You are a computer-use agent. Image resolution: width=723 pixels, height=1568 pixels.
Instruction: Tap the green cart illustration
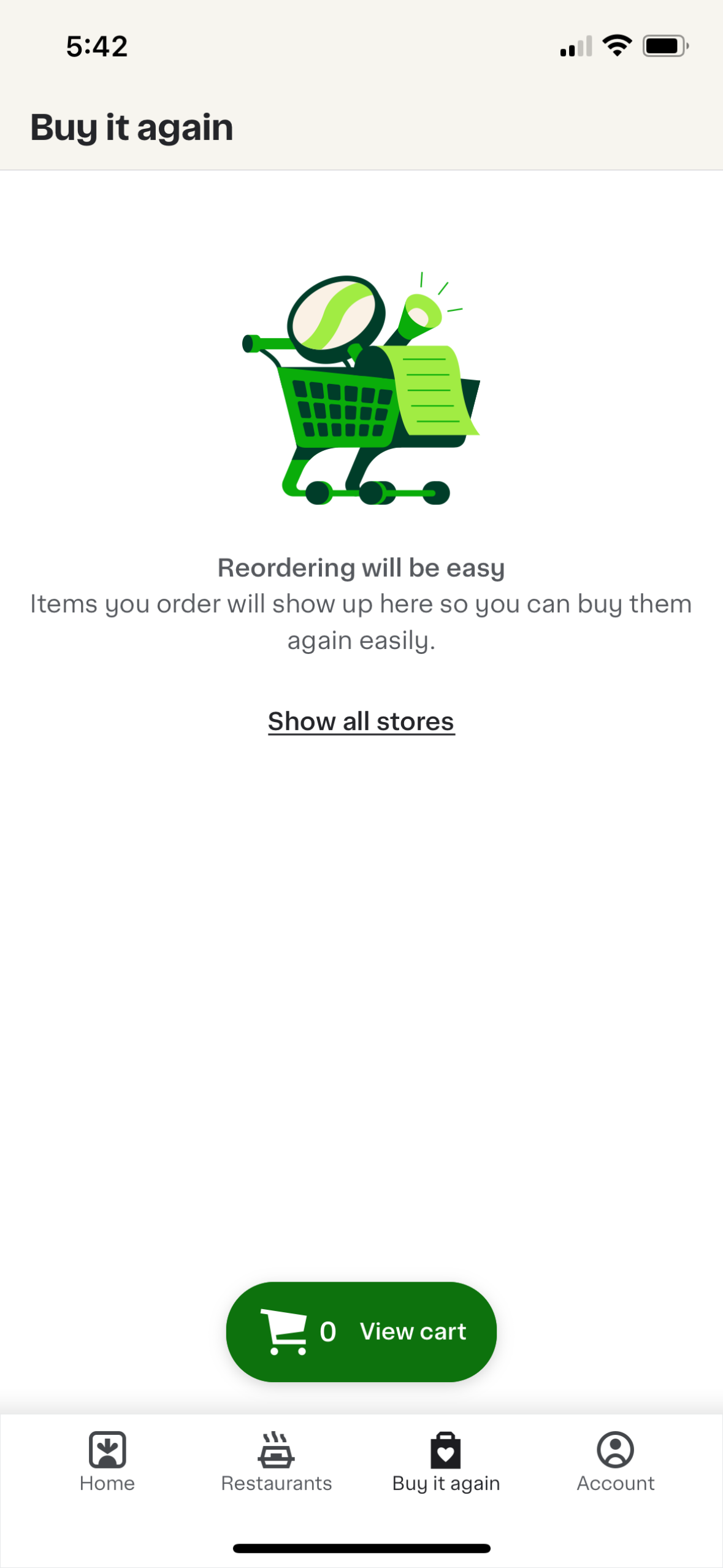[x=362, y=393]
